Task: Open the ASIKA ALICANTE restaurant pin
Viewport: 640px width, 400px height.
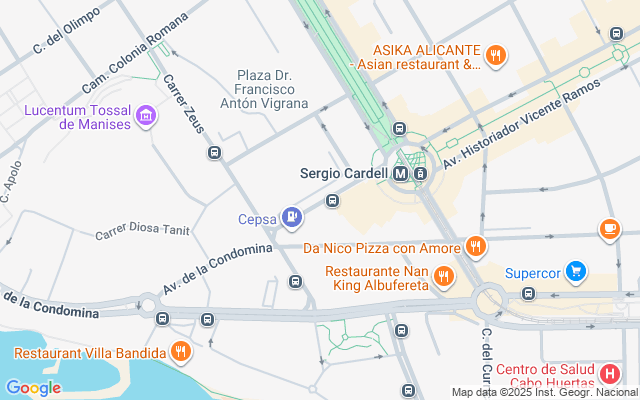Action: click(496, 56)
